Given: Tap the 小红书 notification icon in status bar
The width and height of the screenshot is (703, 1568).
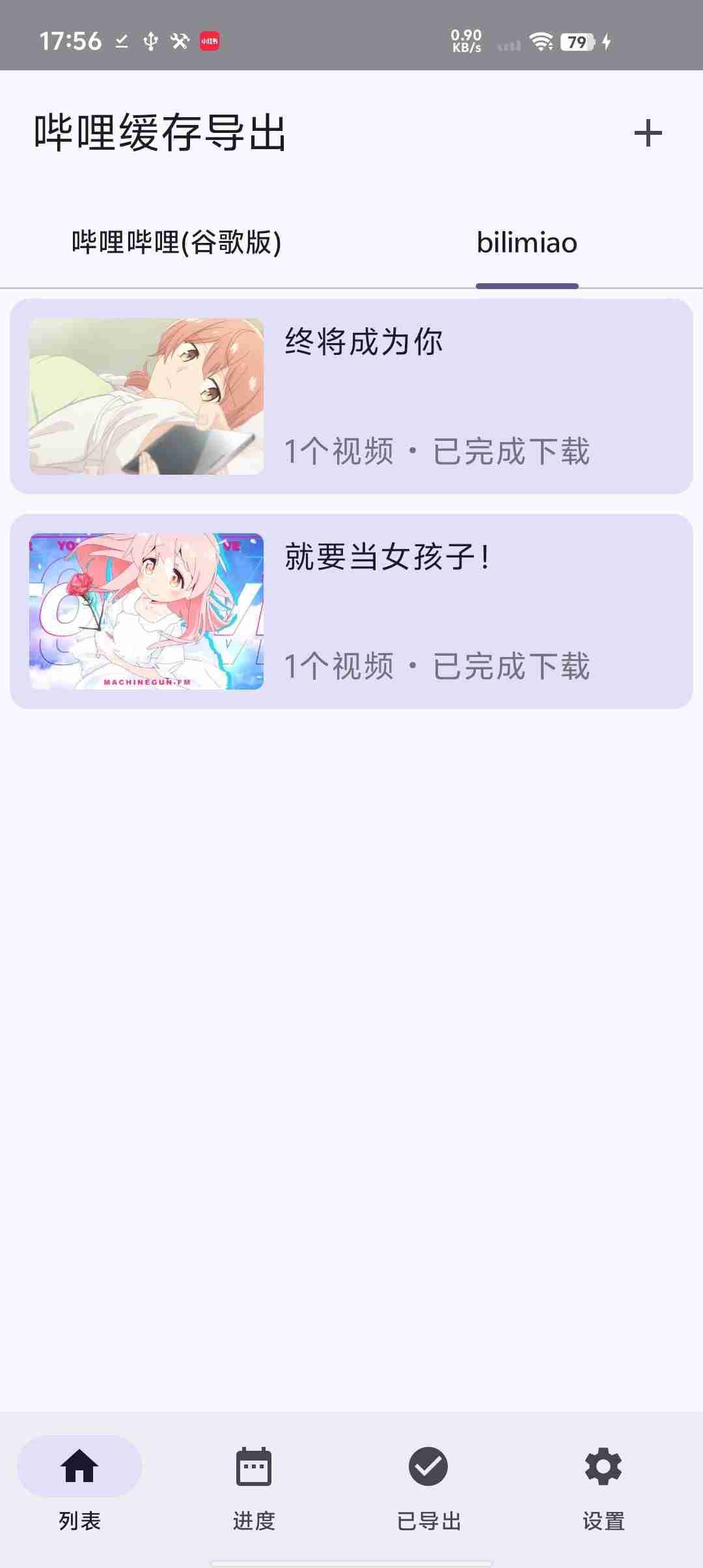Looking at the screenshot, I should click(210, 40).
